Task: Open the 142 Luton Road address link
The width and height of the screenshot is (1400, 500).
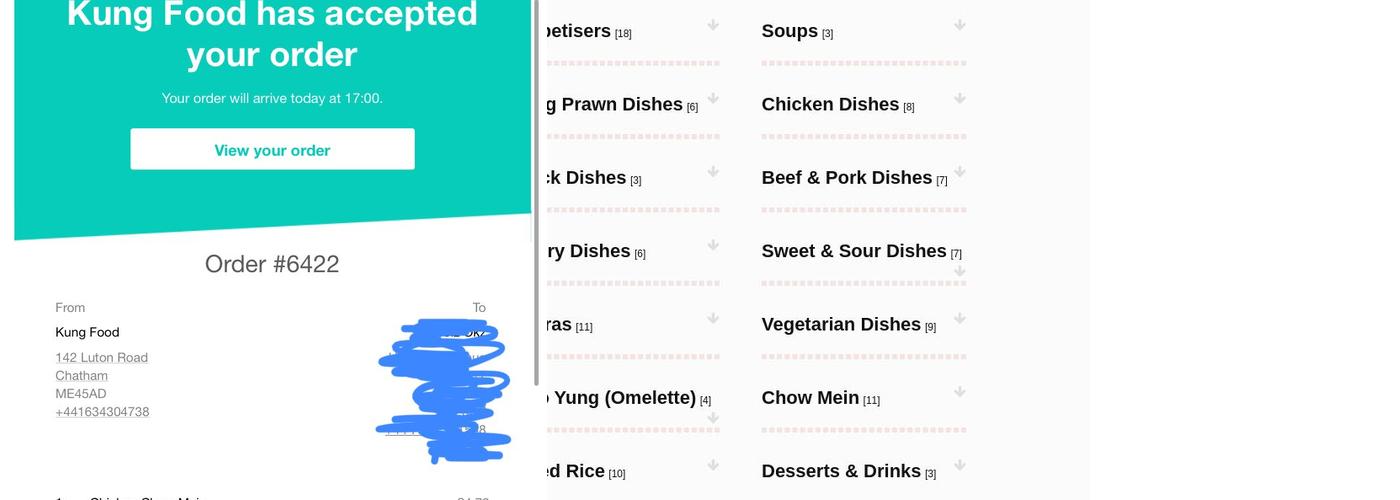Action: pyautogui.click(x=101, y=358)
